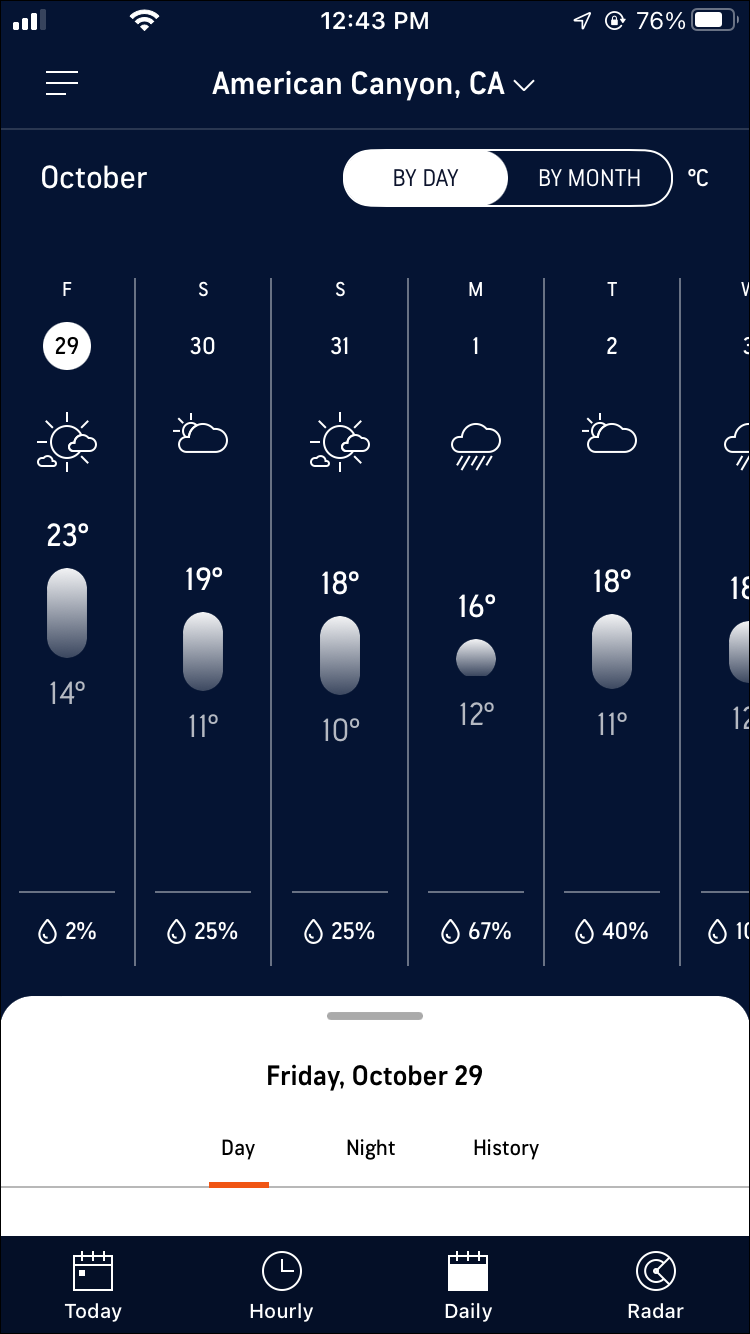The image size is (750, 1334).
Task: Go to the Today tab
Action: pos(93,1286)
